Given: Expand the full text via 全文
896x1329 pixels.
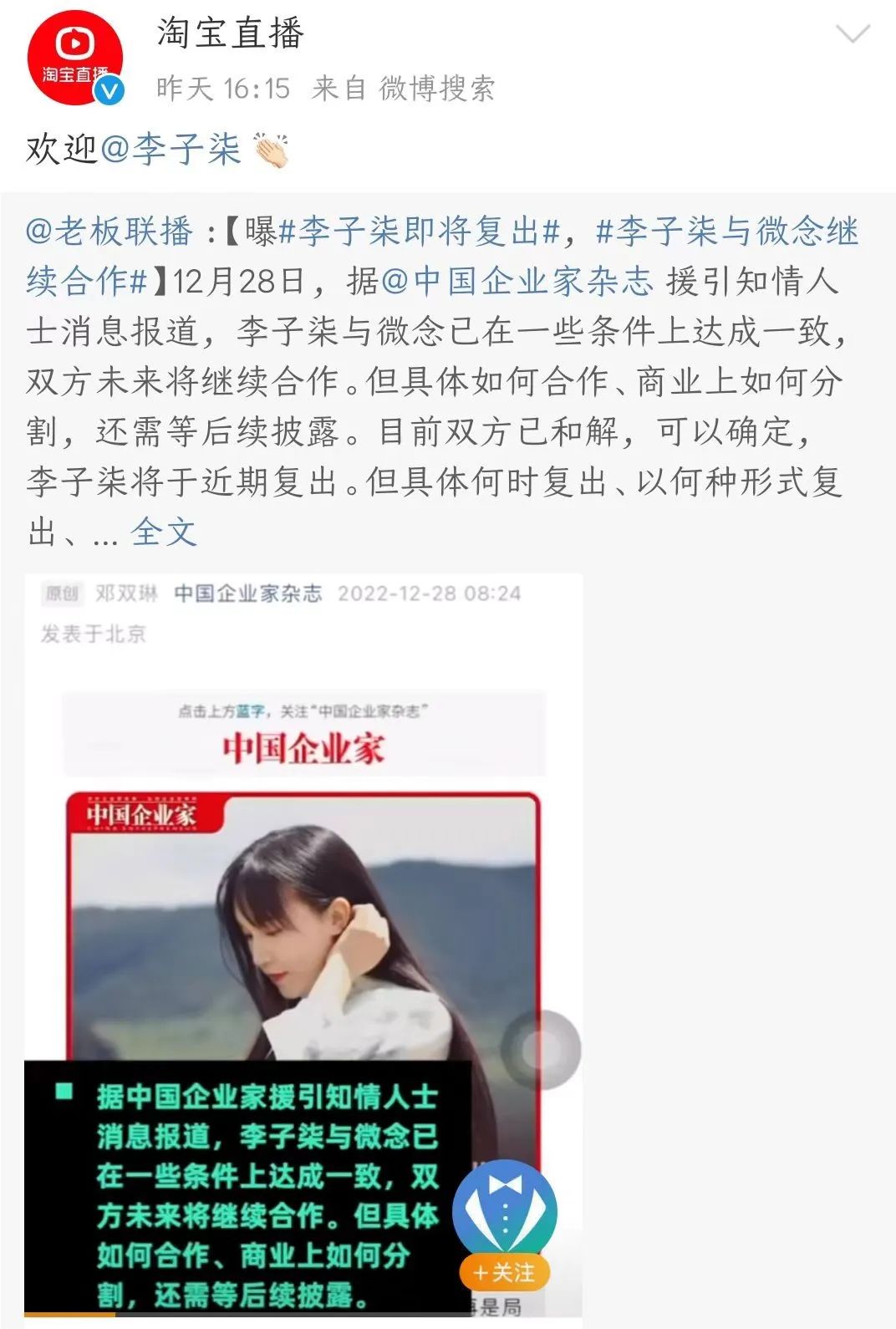Looking at the screenshot, I should (x=164, y=532).
